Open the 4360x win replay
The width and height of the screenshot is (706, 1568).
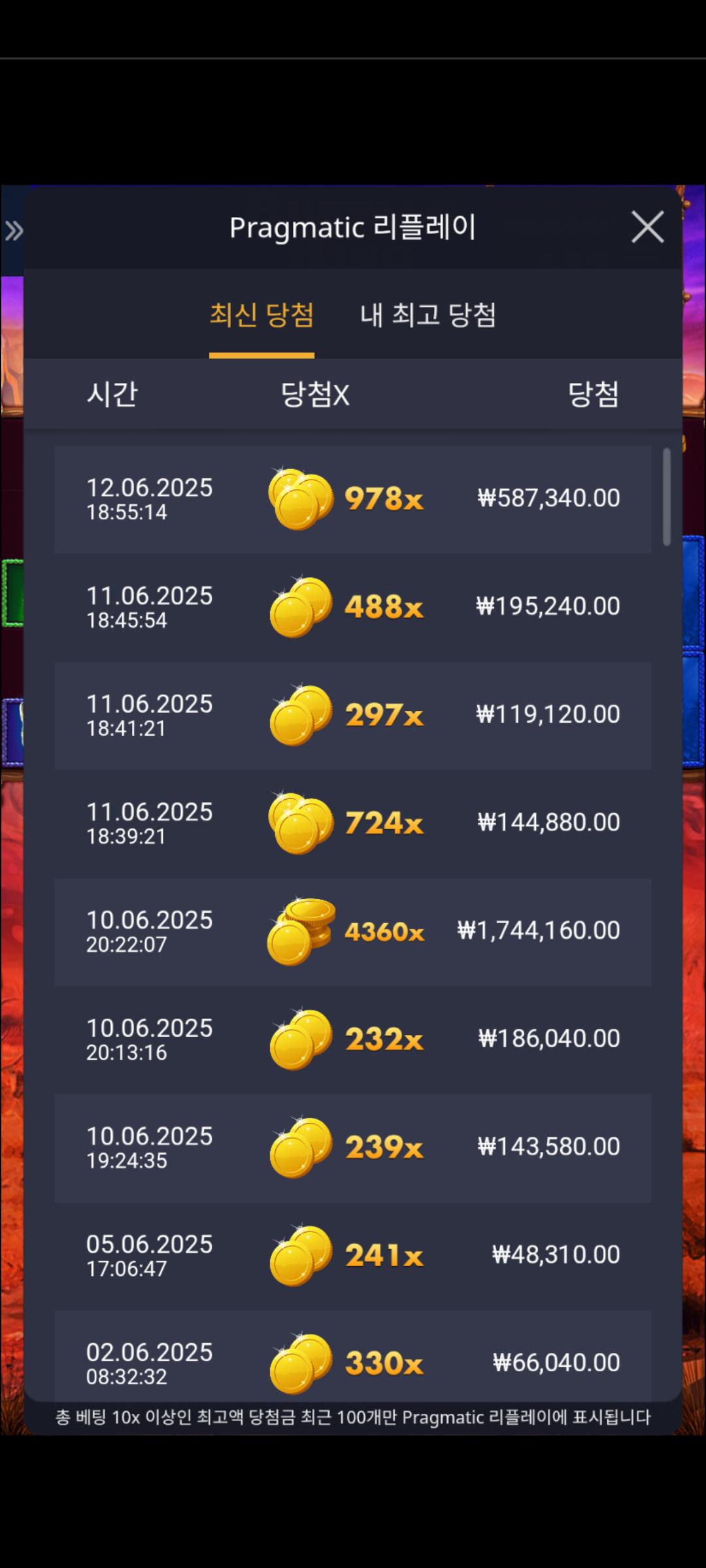point(353,932)
